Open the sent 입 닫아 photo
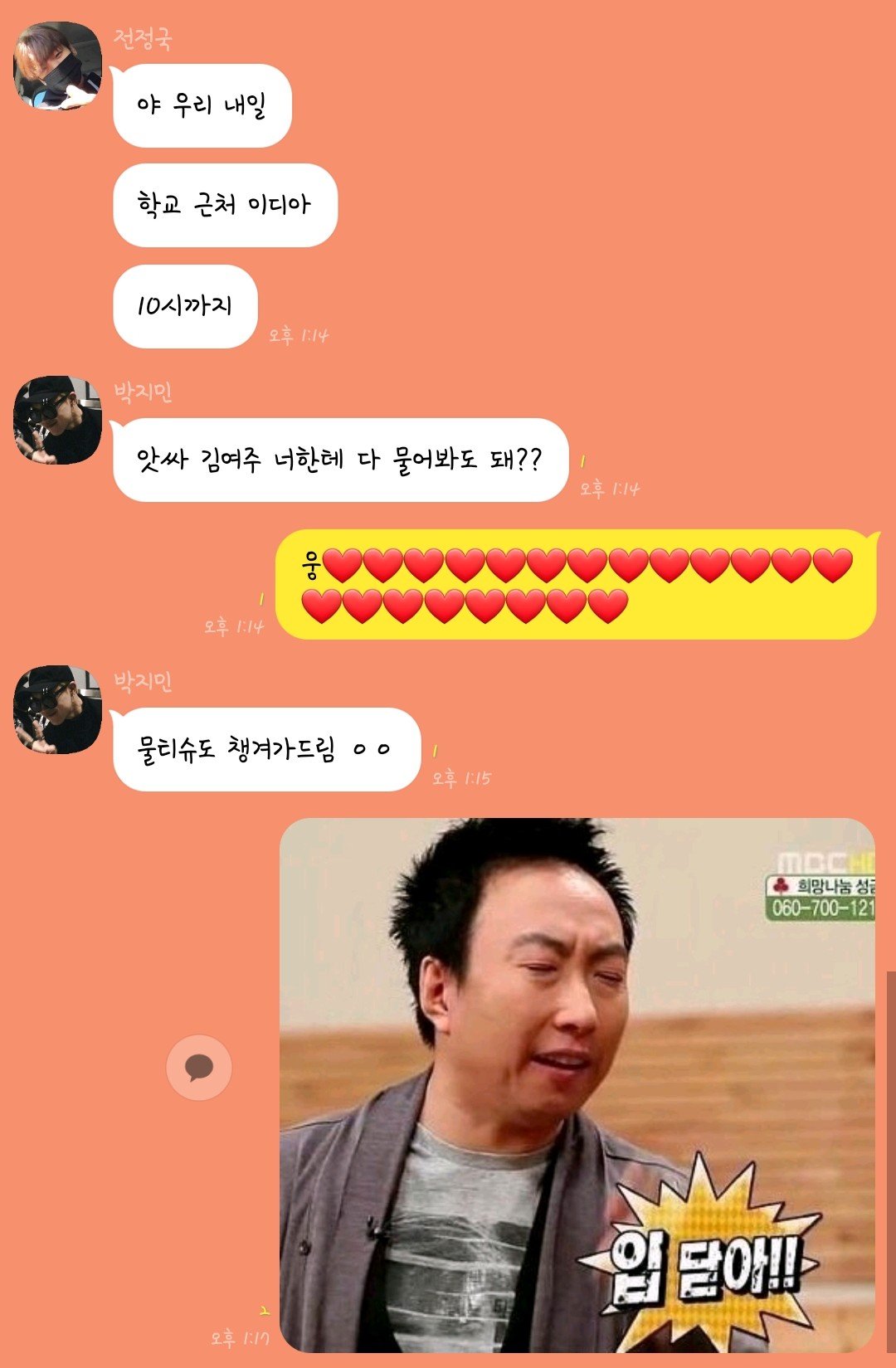 [577, 1084]
